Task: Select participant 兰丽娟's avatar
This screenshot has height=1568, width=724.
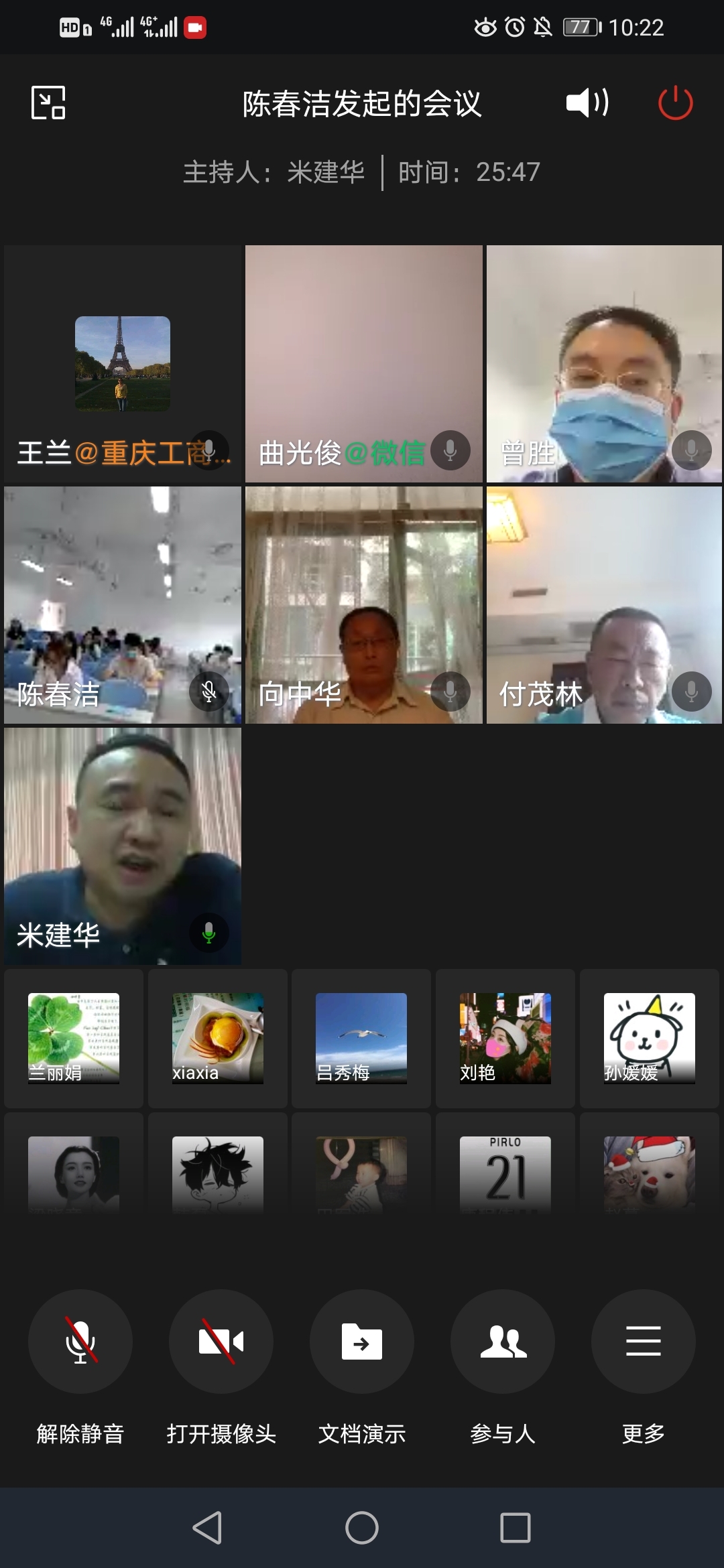Action: coord(74,1038)
